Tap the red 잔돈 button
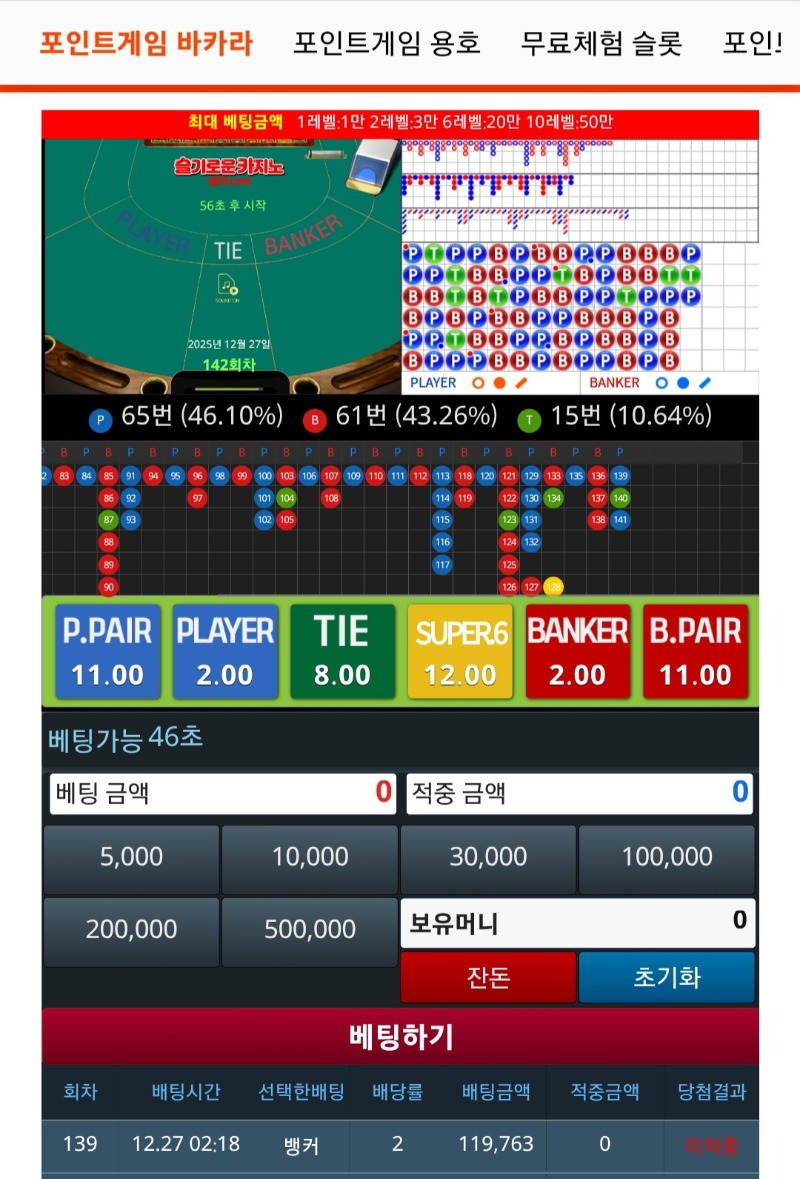 (489, 977)
